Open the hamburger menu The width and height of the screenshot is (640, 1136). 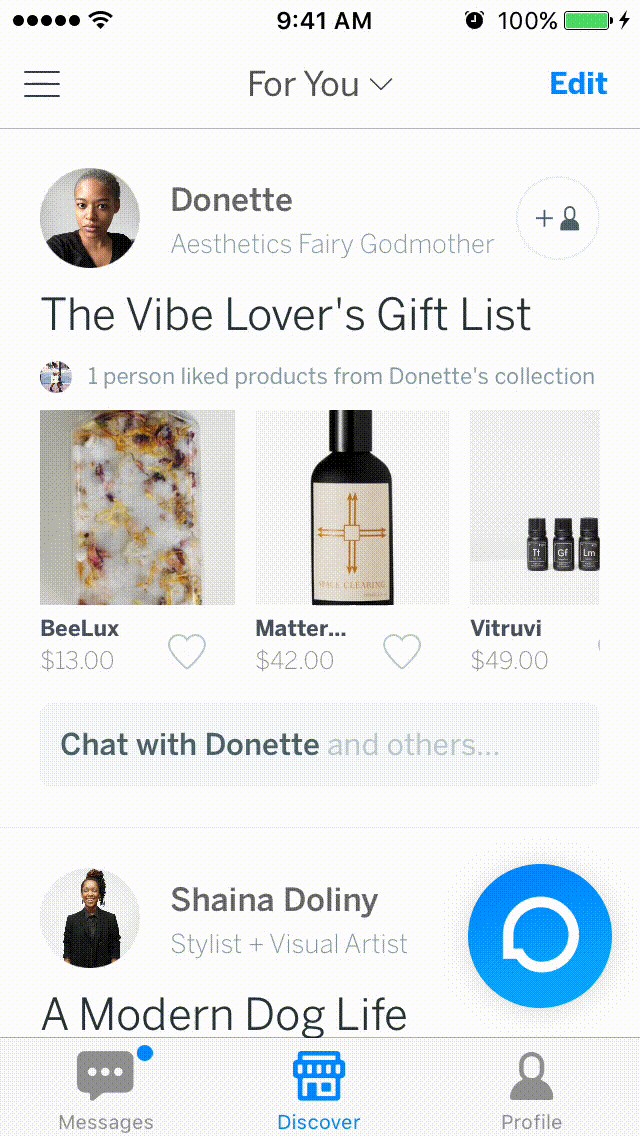coord(42,84)
